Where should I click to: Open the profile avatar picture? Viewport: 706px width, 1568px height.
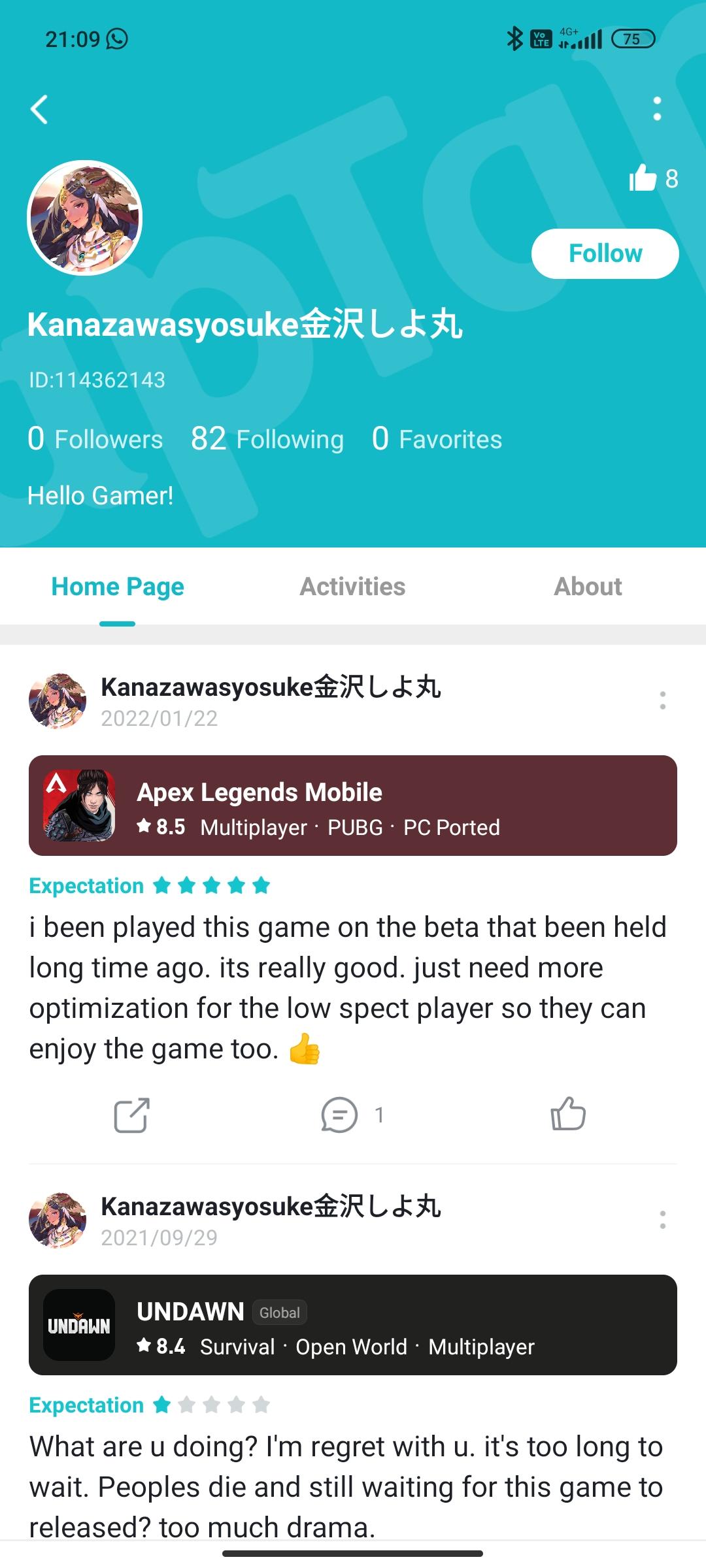click(84, 218)
